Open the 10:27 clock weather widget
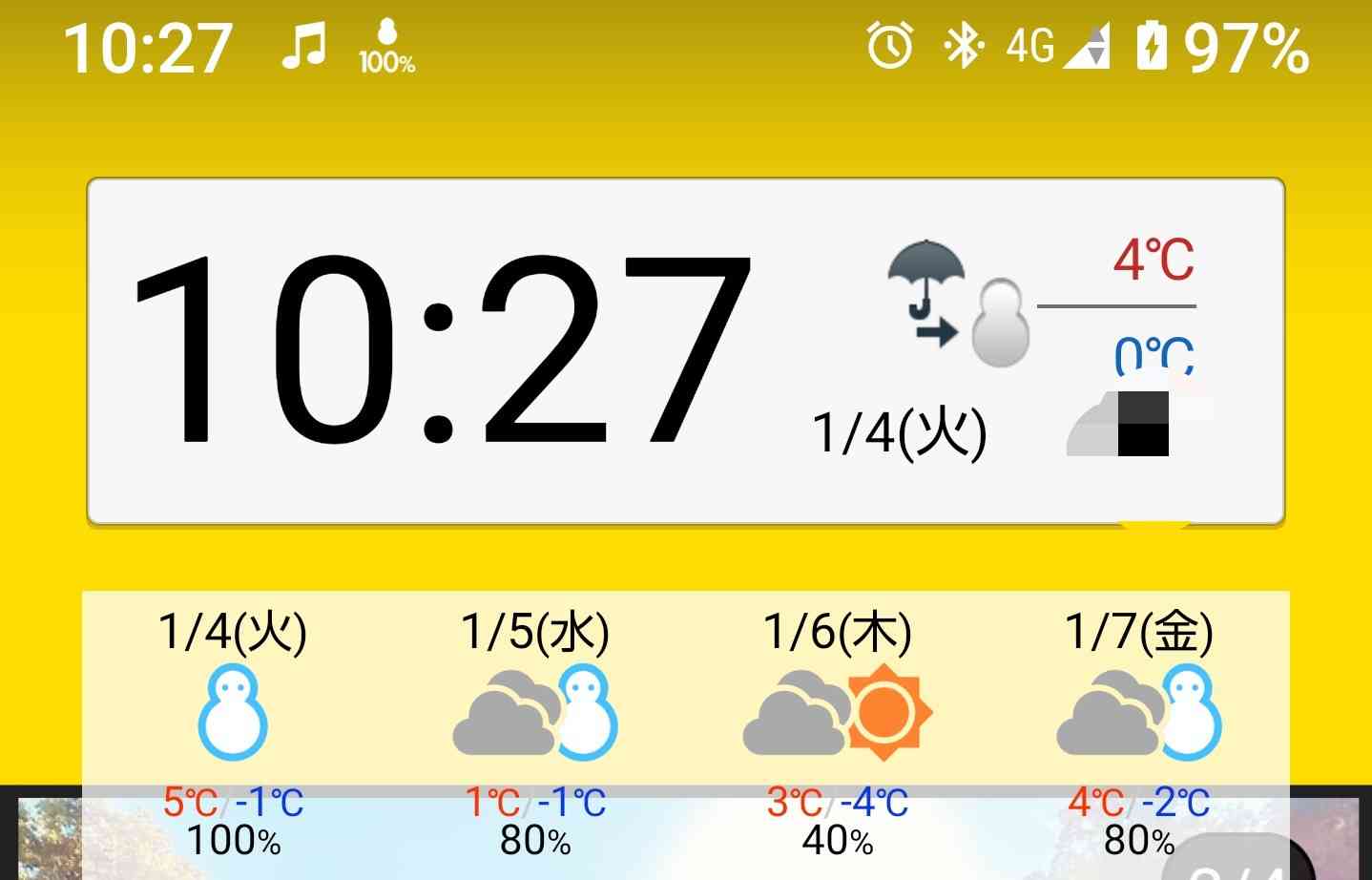This screenshot has height=880, width=1372. (685, 351)
